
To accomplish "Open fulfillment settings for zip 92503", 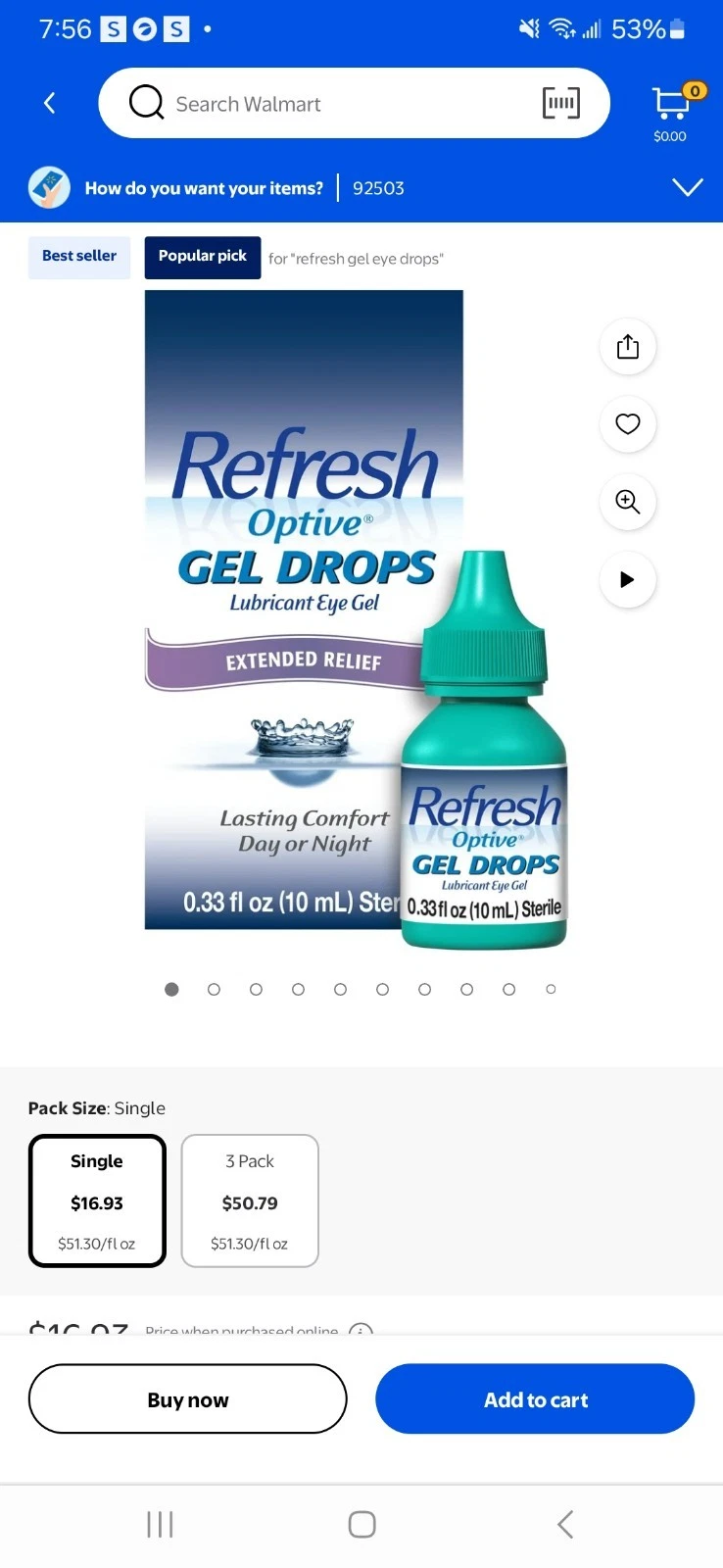I will (378, 187).
